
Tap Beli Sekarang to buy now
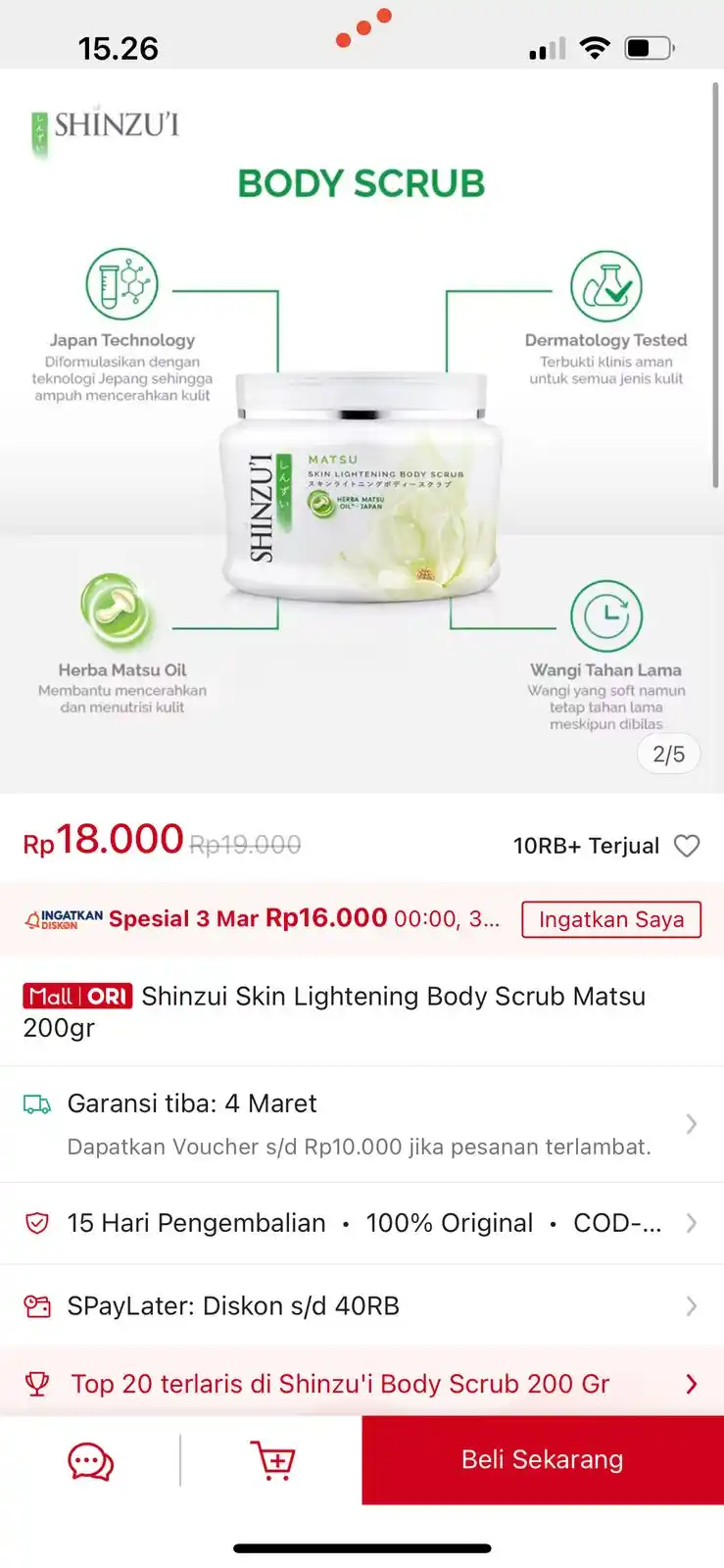point(542,1460)
